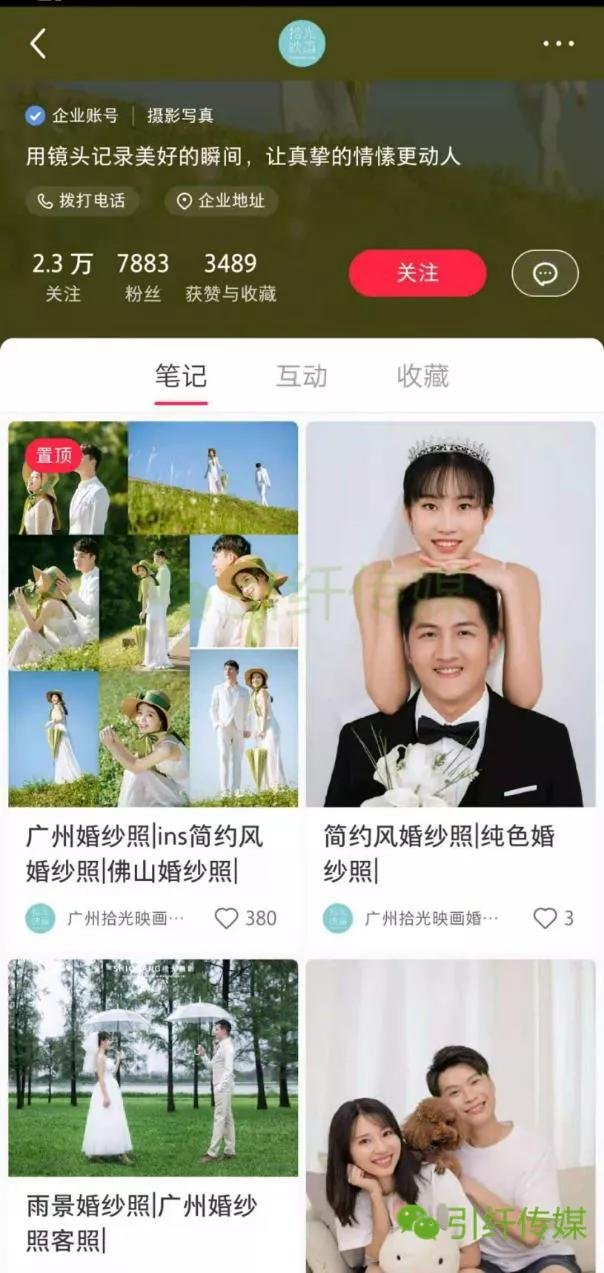
Task: Switch to the 互动 tab
Action: point(301,377)
